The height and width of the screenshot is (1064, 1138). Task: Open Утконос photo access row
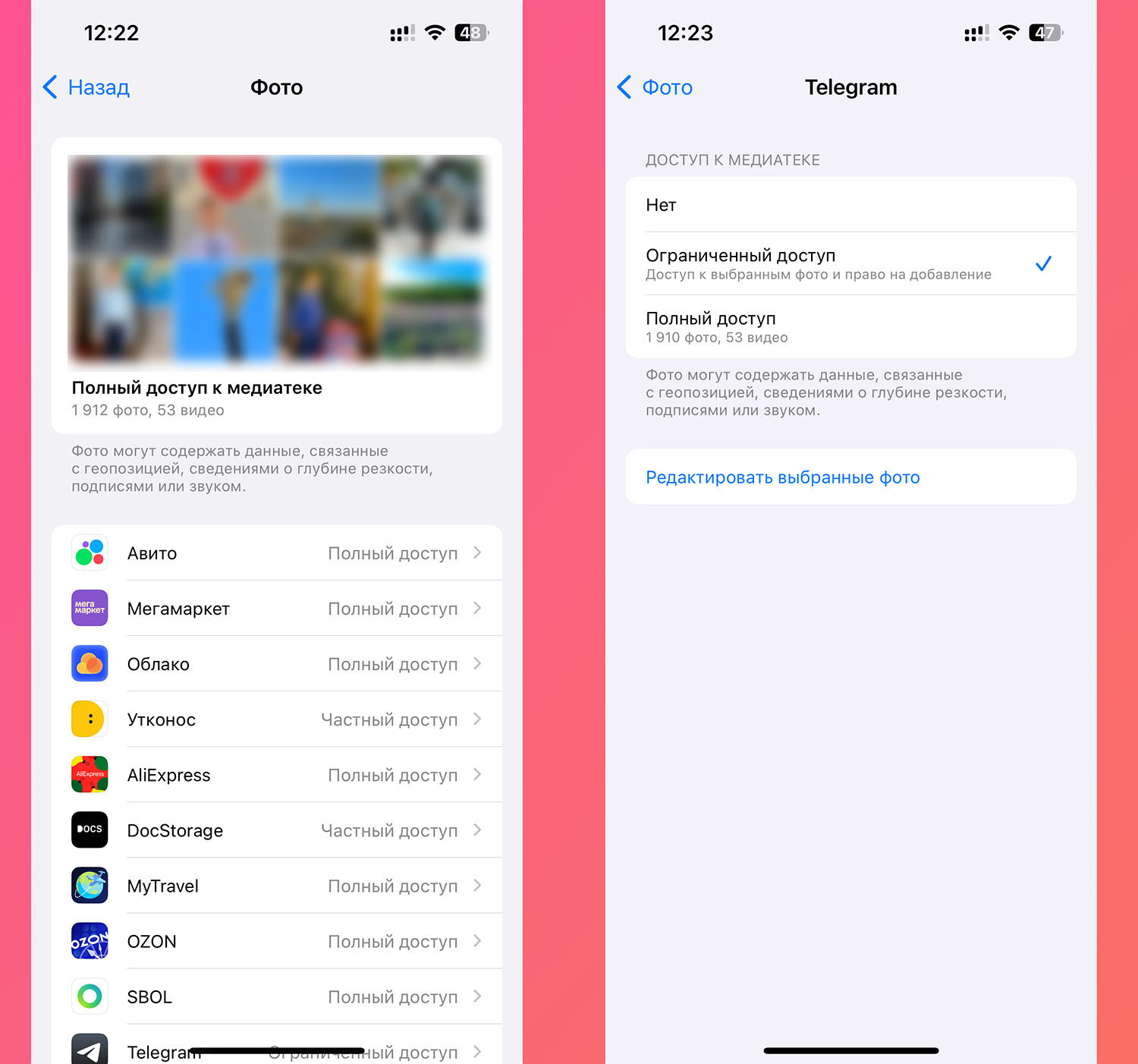(276, 719)
